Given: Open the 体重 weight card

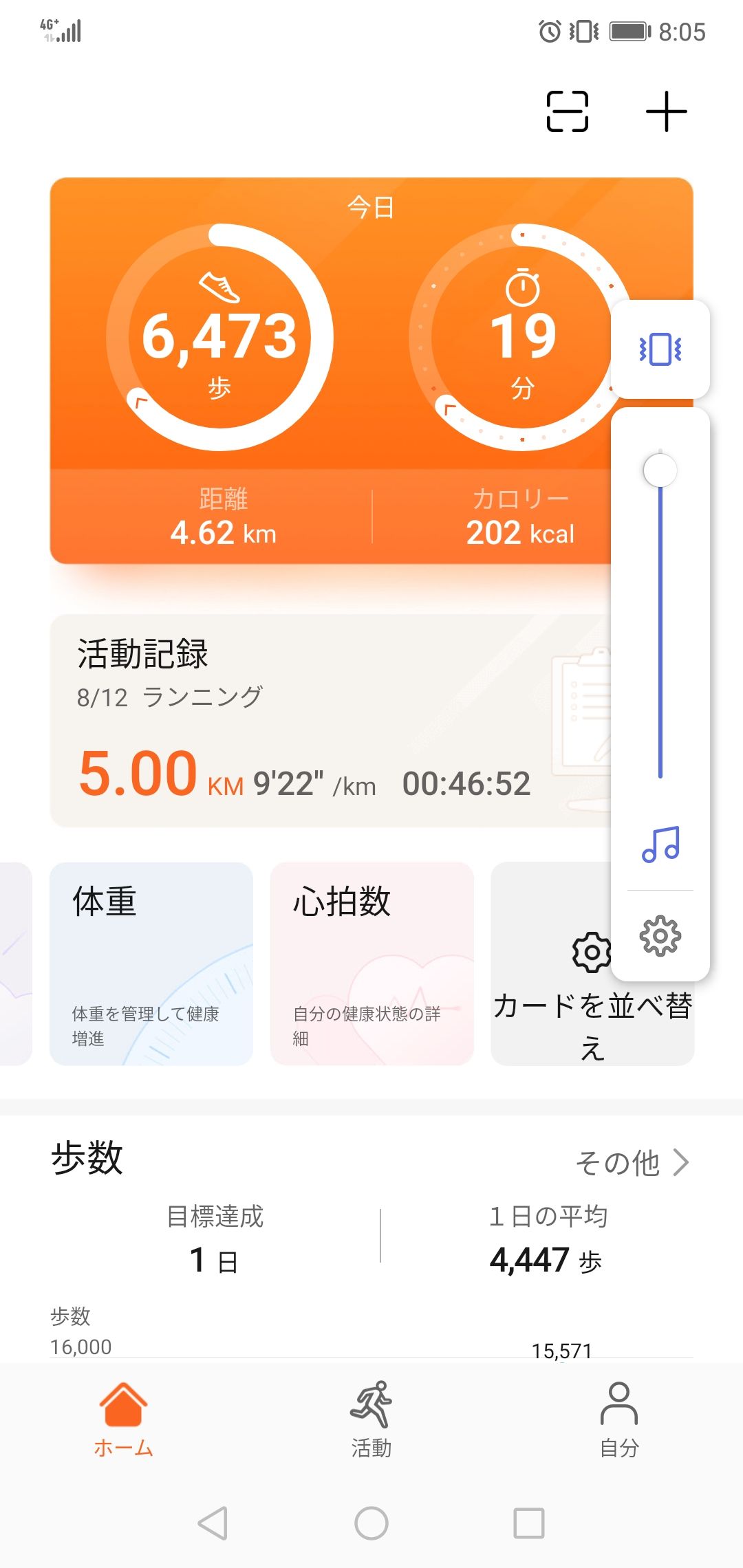Looking at the screenshot, I should pyautogui.click(x=151, y=963).
